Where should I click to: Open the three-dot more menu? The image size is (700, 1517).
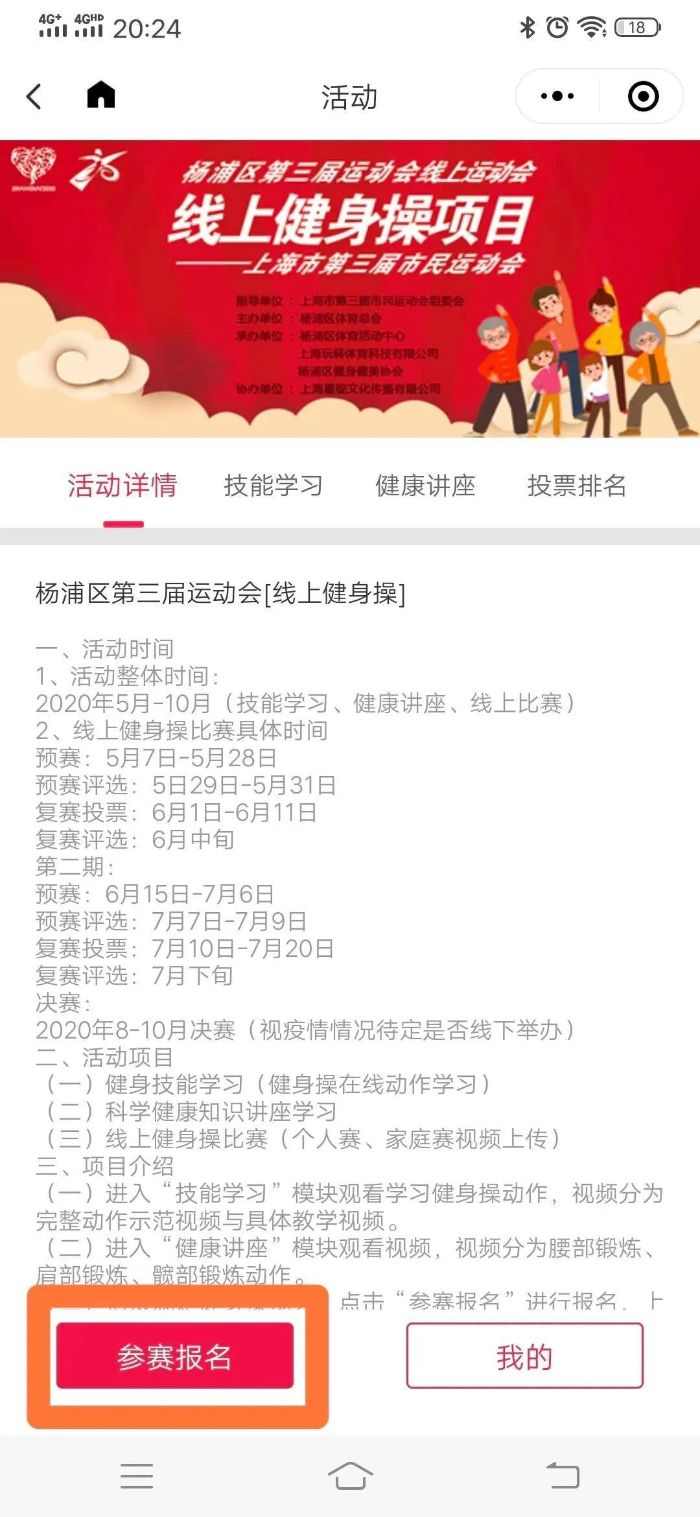click(557, 97)
